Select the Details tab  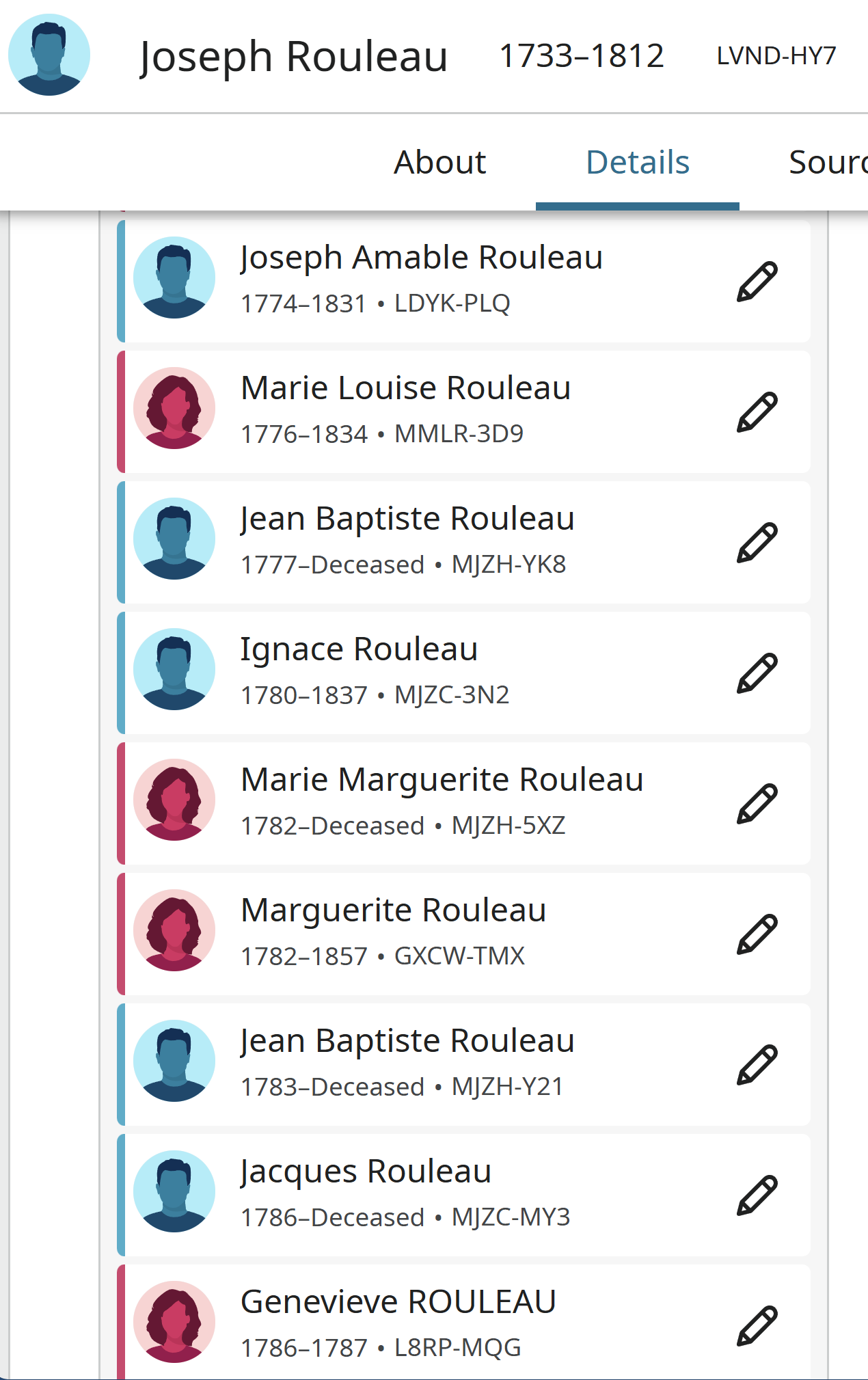pyautogui.click(x=637, y=163)
